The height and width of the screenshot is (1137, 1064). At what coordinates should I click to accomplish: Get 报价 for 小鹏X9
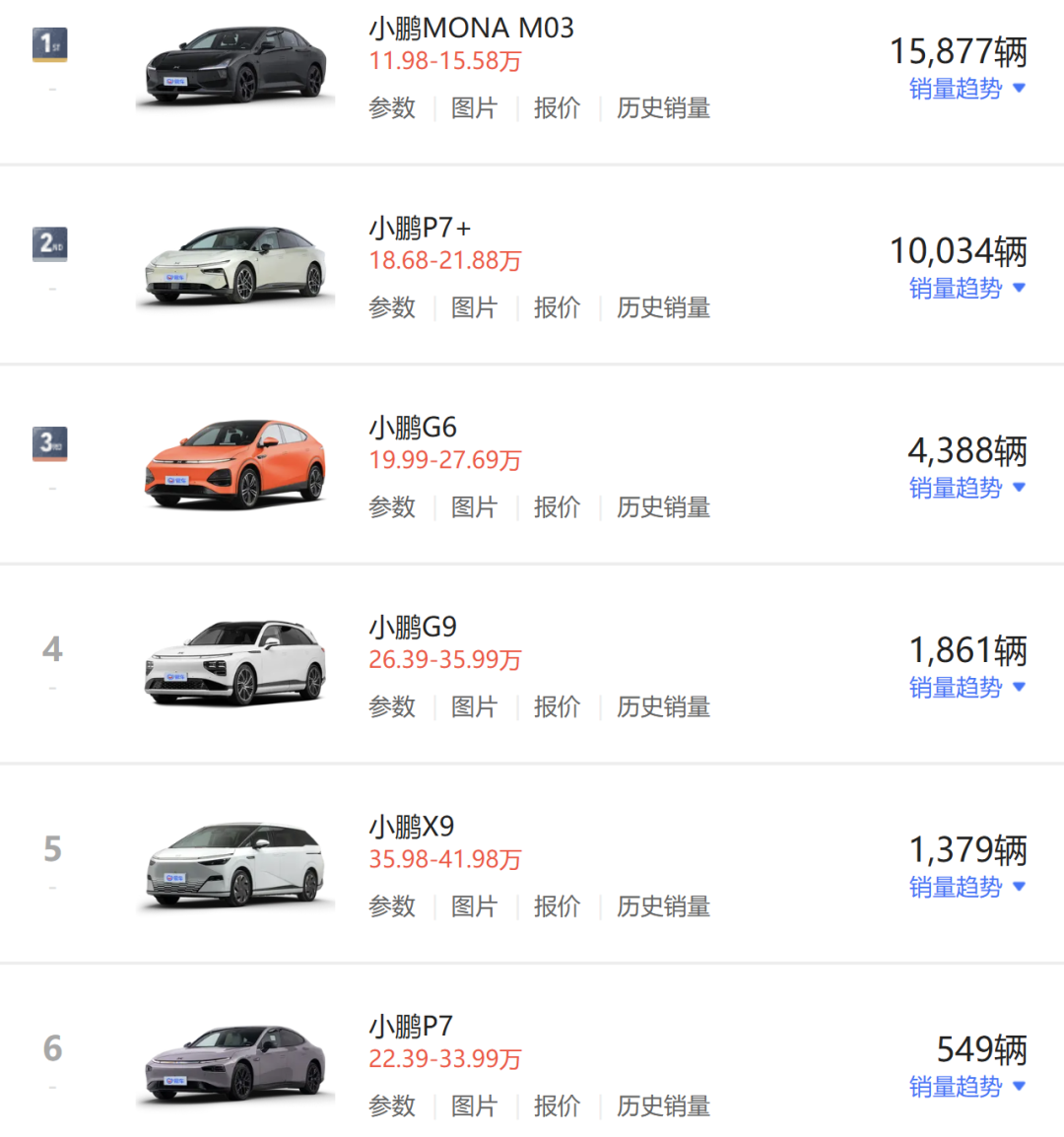point(557,906)
